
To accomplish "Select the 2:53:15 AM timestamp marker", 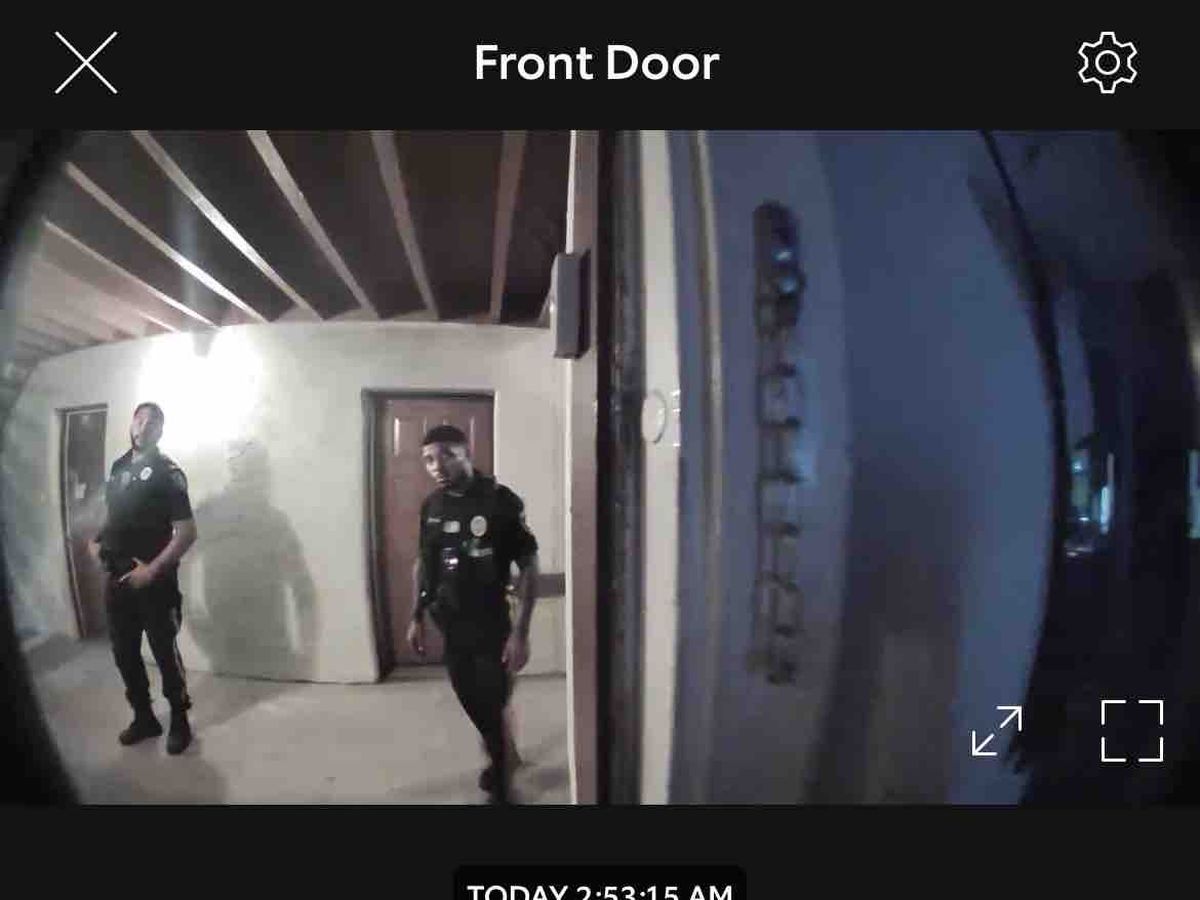I will pyautogui.click(x=600, y=887).
